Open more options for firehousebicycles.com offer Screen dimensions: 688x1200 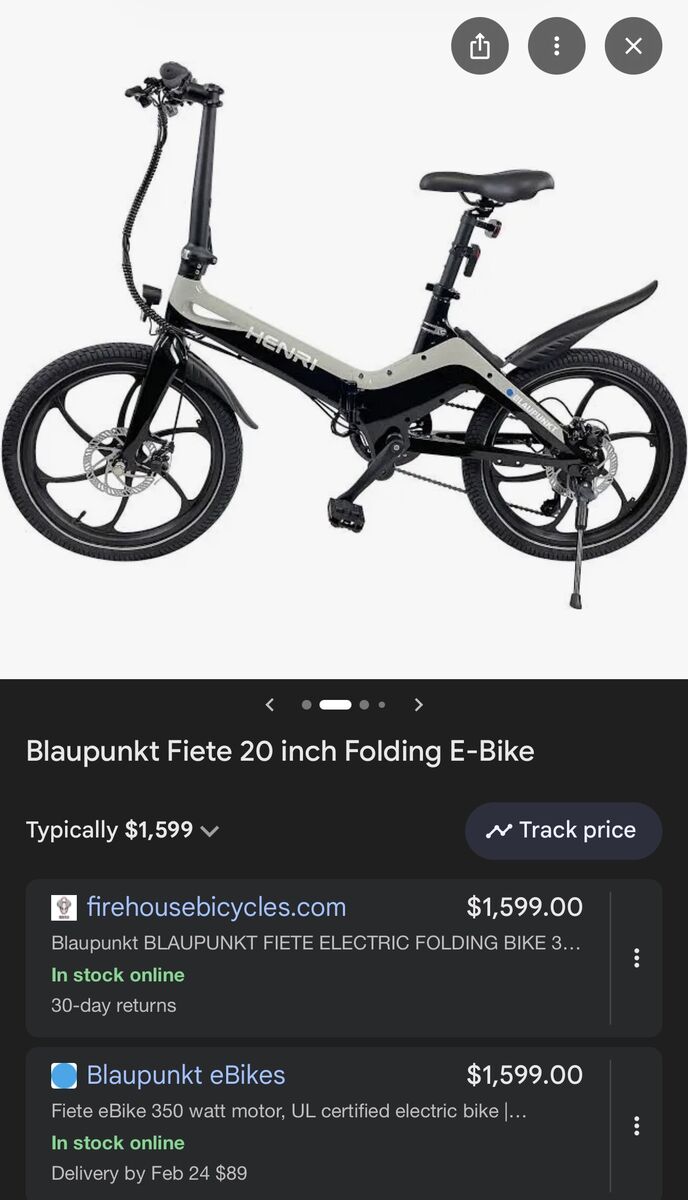[x=636, y=958]
